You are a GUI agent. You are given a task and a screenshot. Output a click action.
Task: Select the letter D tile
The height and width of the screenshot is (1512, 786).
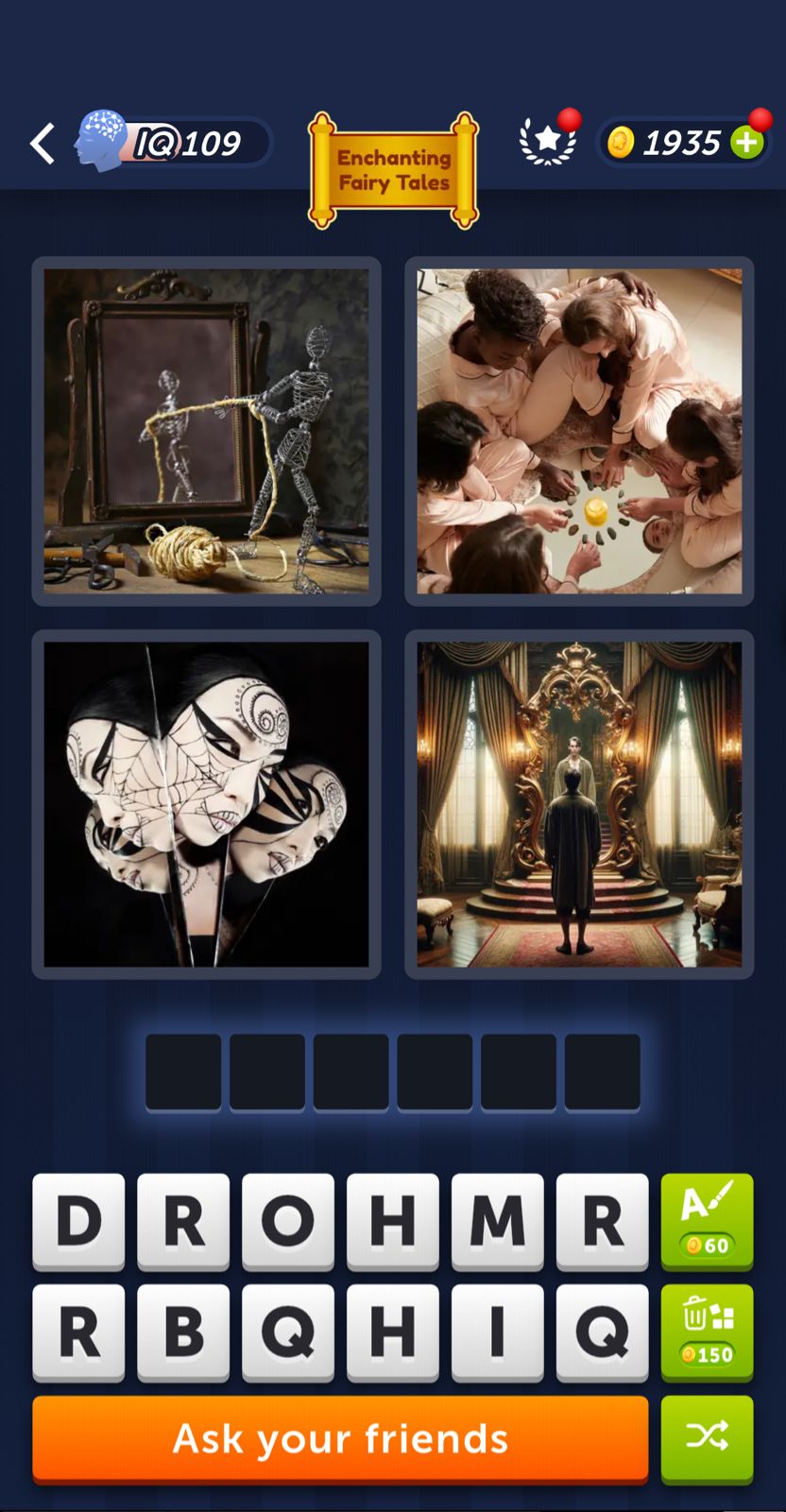click(x=78, y=1221)
